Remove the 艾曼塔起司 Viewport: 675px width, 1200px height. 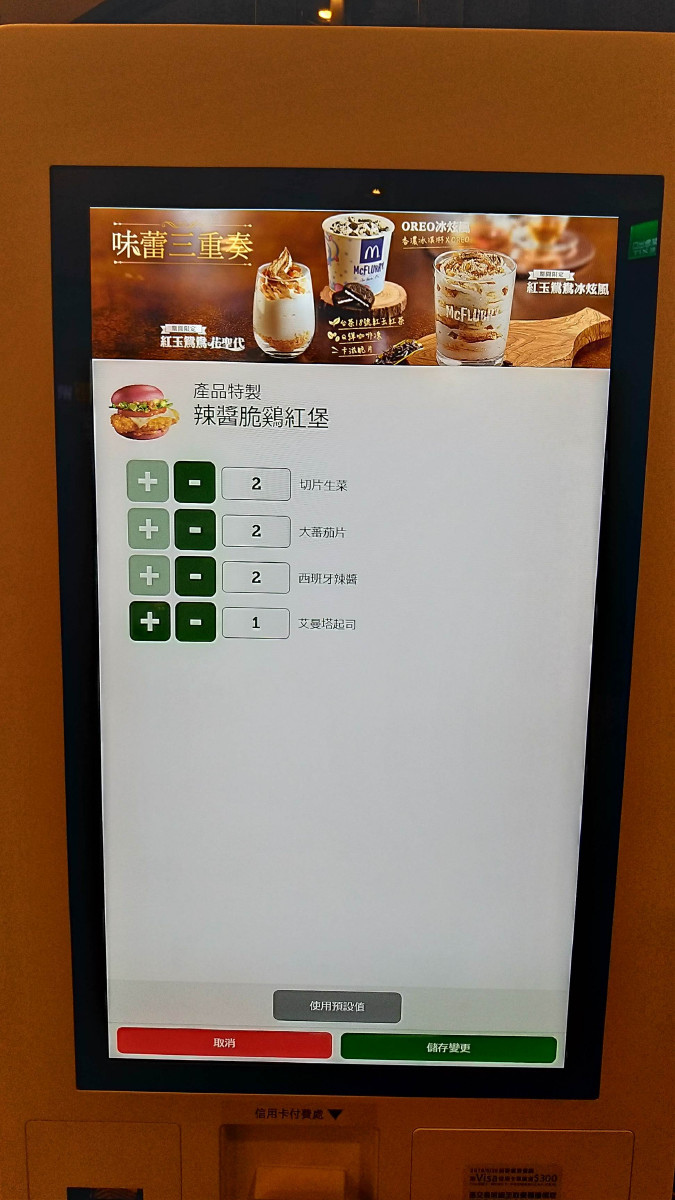pyautogui.click(x=196, y=622)
